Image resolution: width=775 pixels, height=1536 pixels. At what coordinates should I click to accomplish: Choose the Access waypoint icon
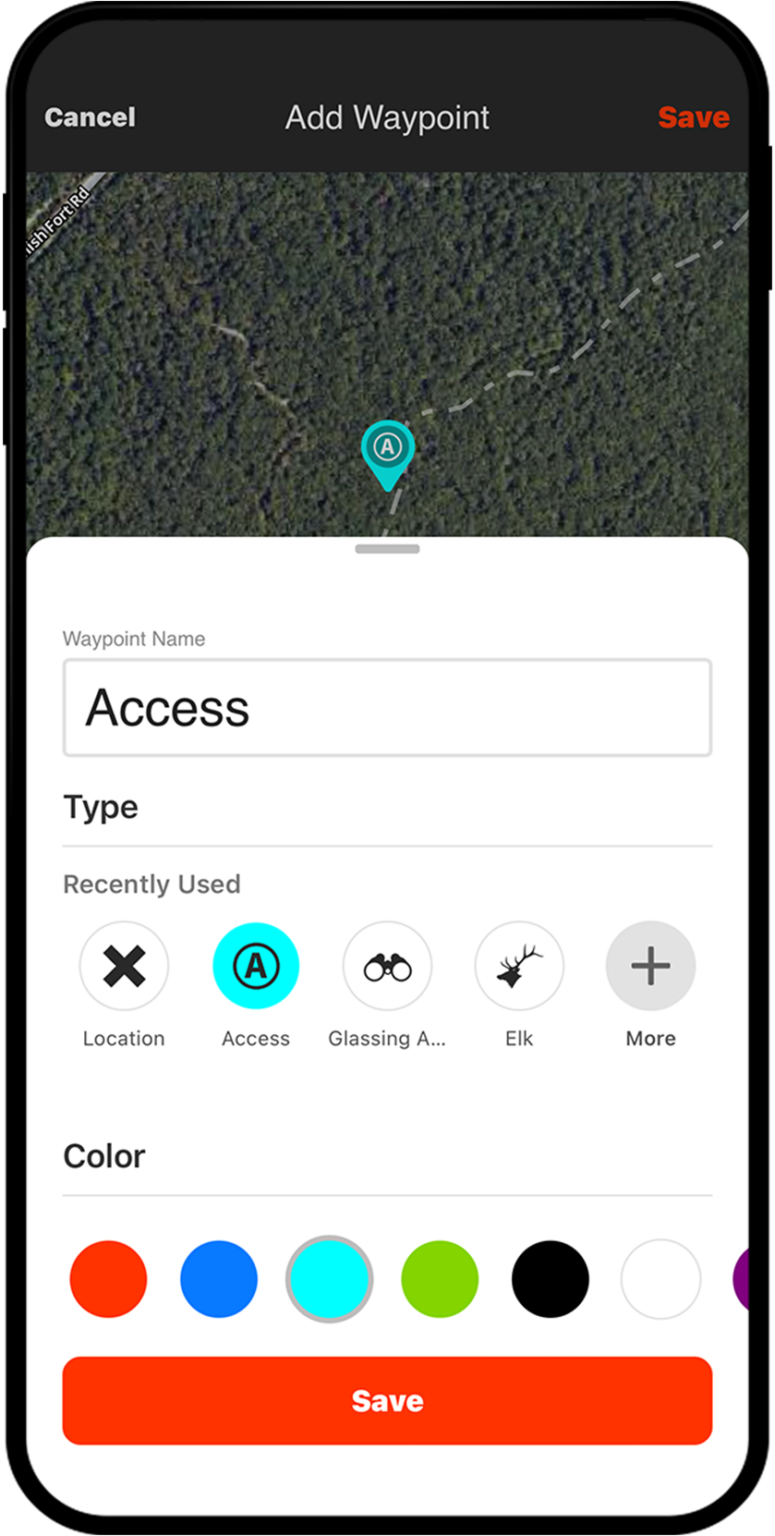[255, 965]
